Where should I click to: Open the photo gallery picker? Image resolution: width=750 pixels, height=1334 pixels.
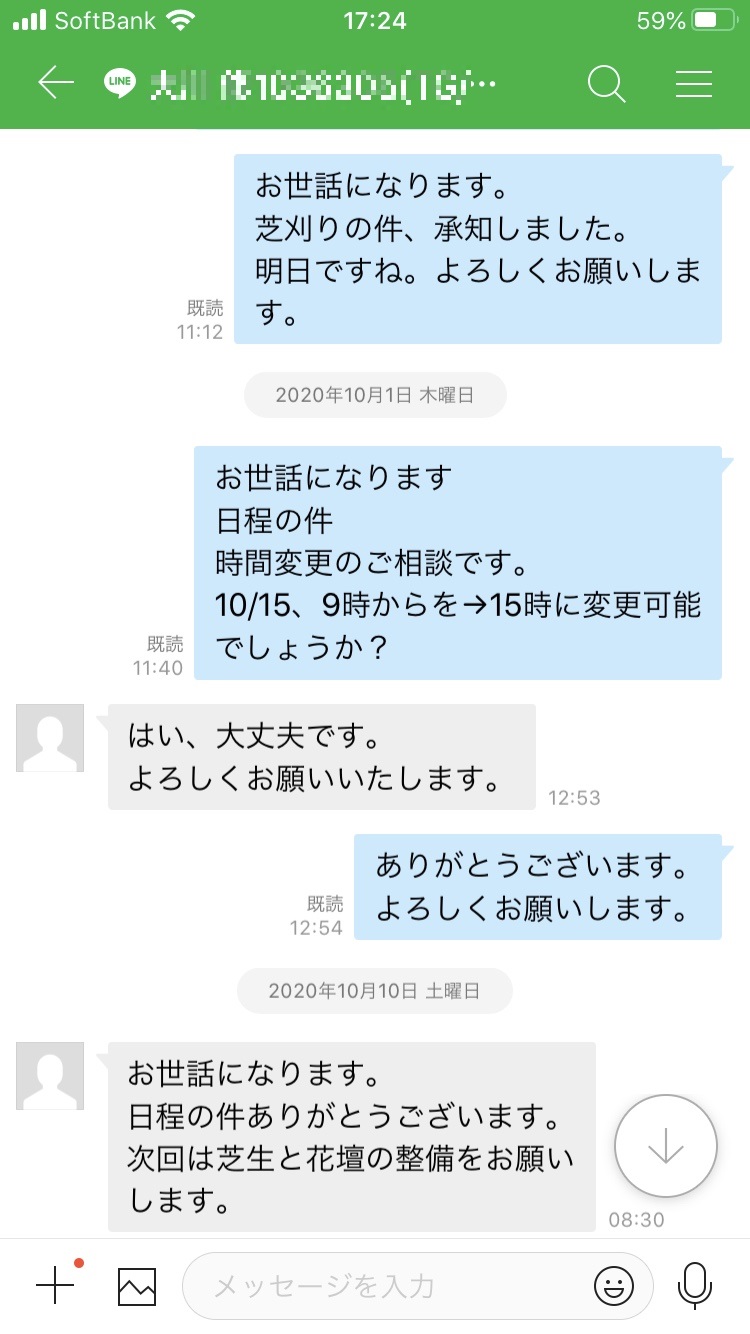point(137,1286)
